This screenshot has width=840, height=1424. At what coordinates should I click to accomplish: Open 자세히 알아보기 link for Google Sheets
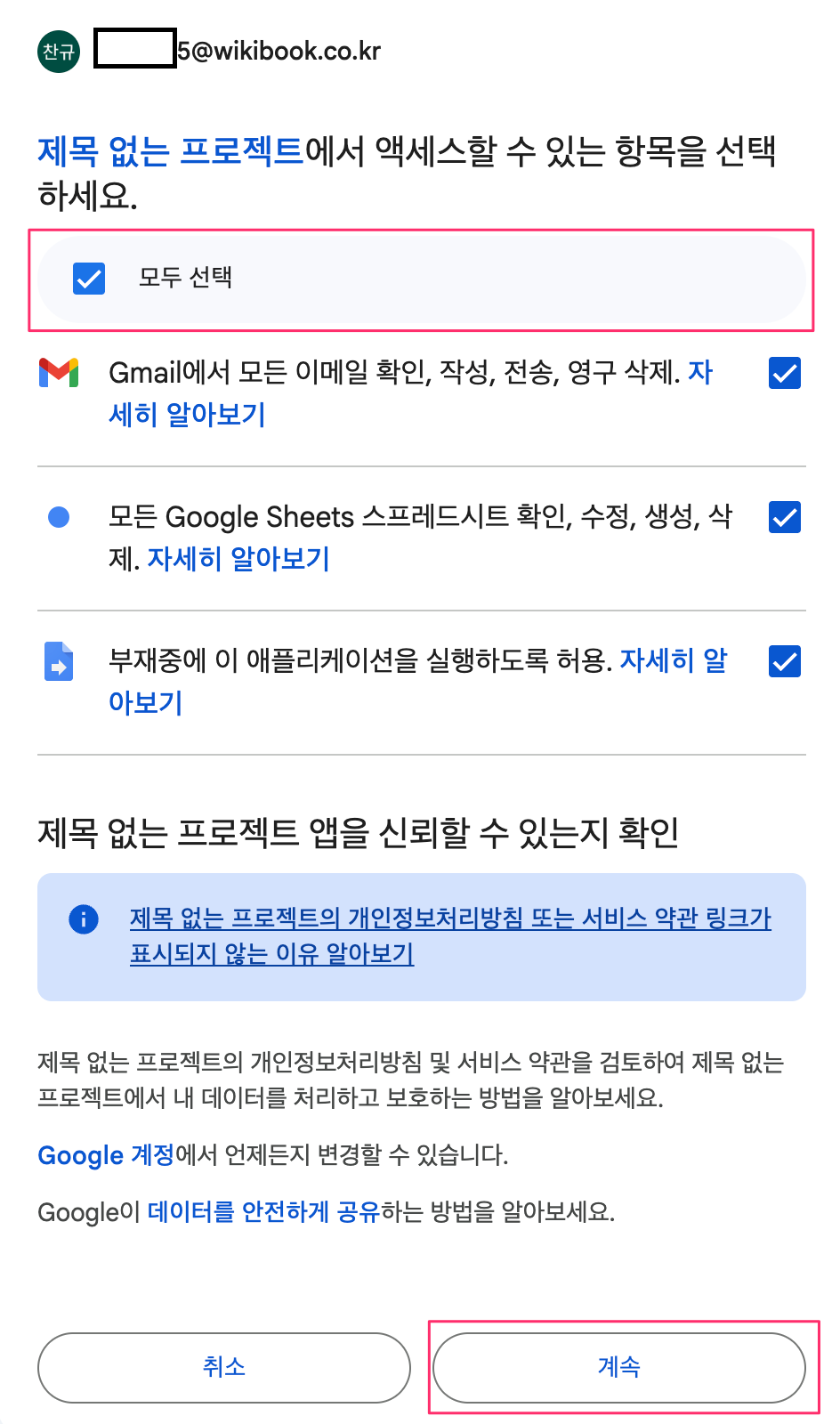coord(238,559)
